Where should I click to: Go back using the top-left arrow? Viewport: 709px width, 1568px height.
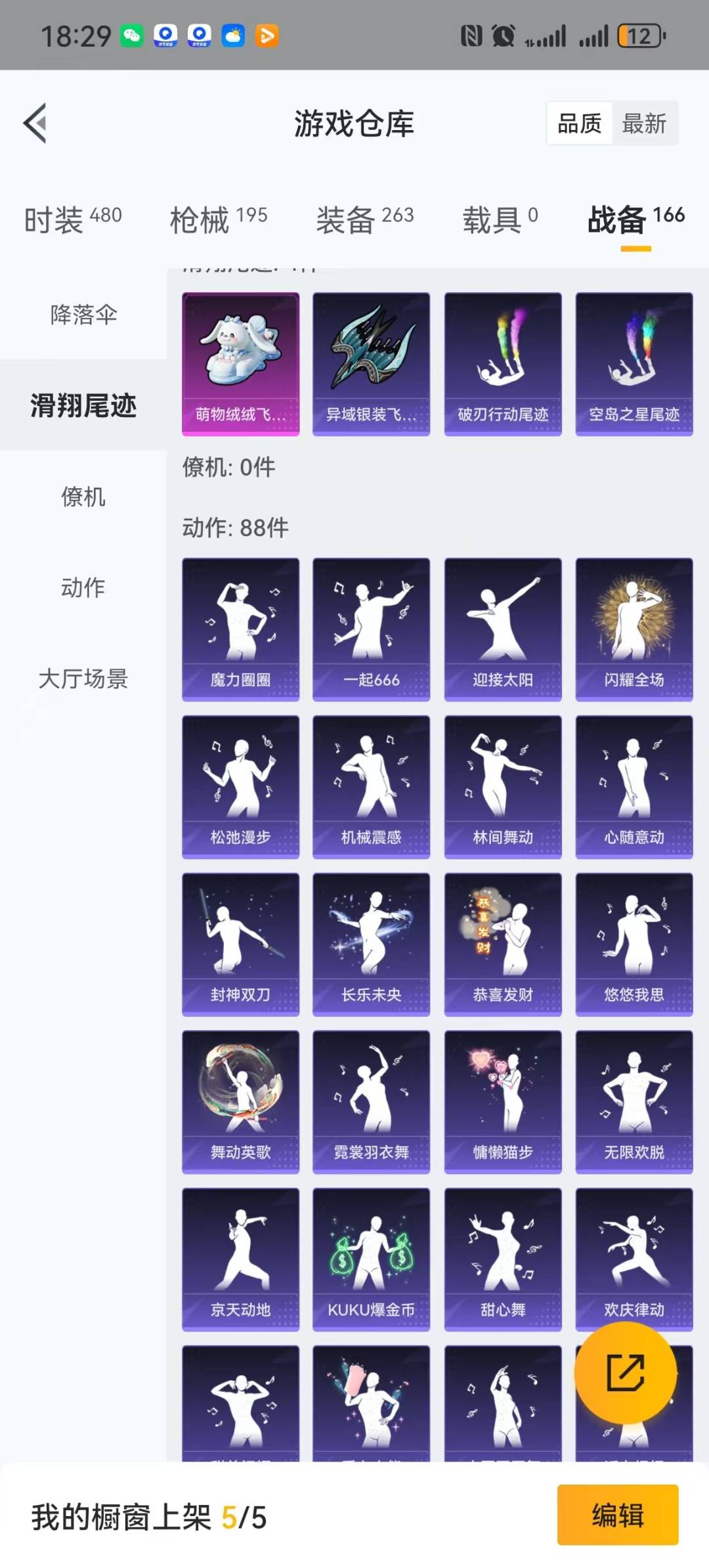point(35,123)
